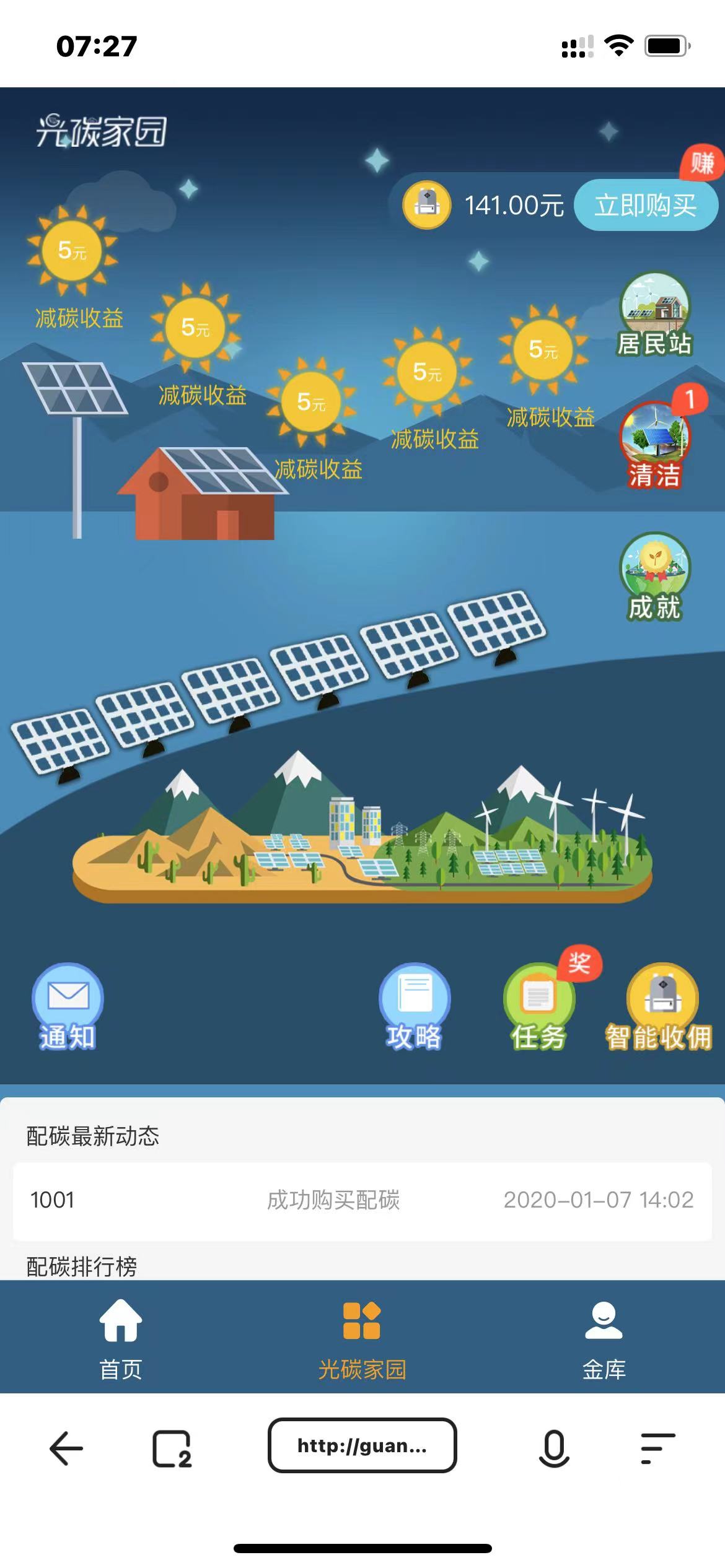Go back in the browser
Image resolution: width=725 pixels, height=1568 pixels.
click(66, 1448)
